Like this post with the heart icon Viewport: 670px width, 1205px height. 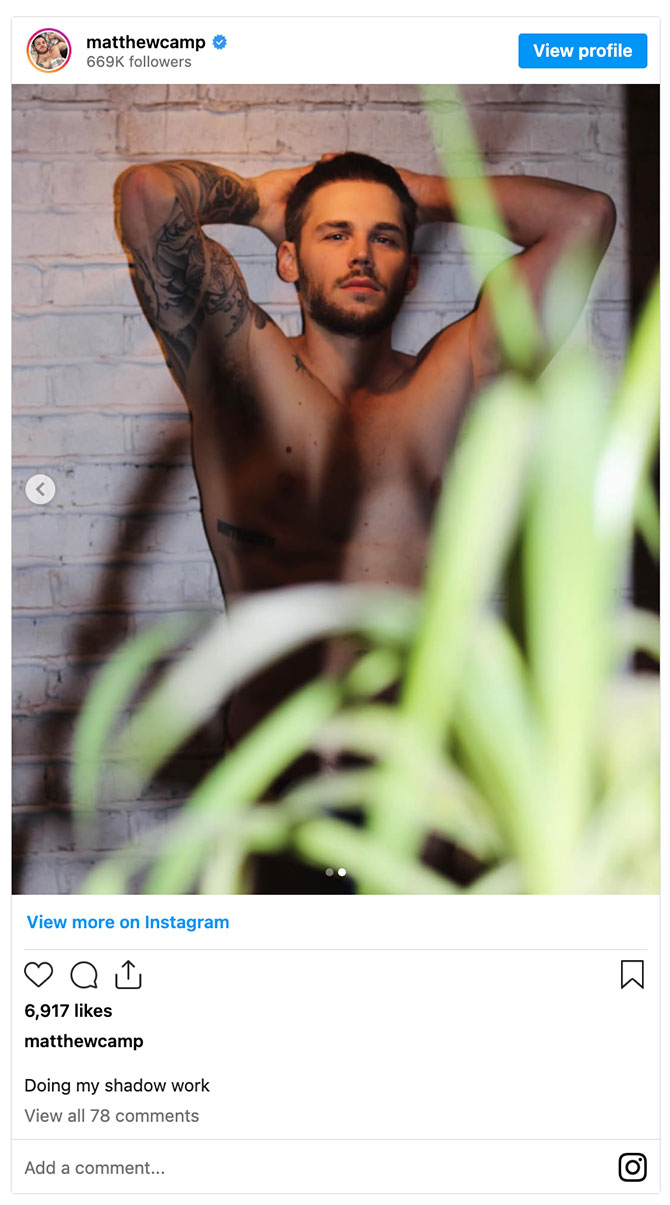(x=38, y=975)
